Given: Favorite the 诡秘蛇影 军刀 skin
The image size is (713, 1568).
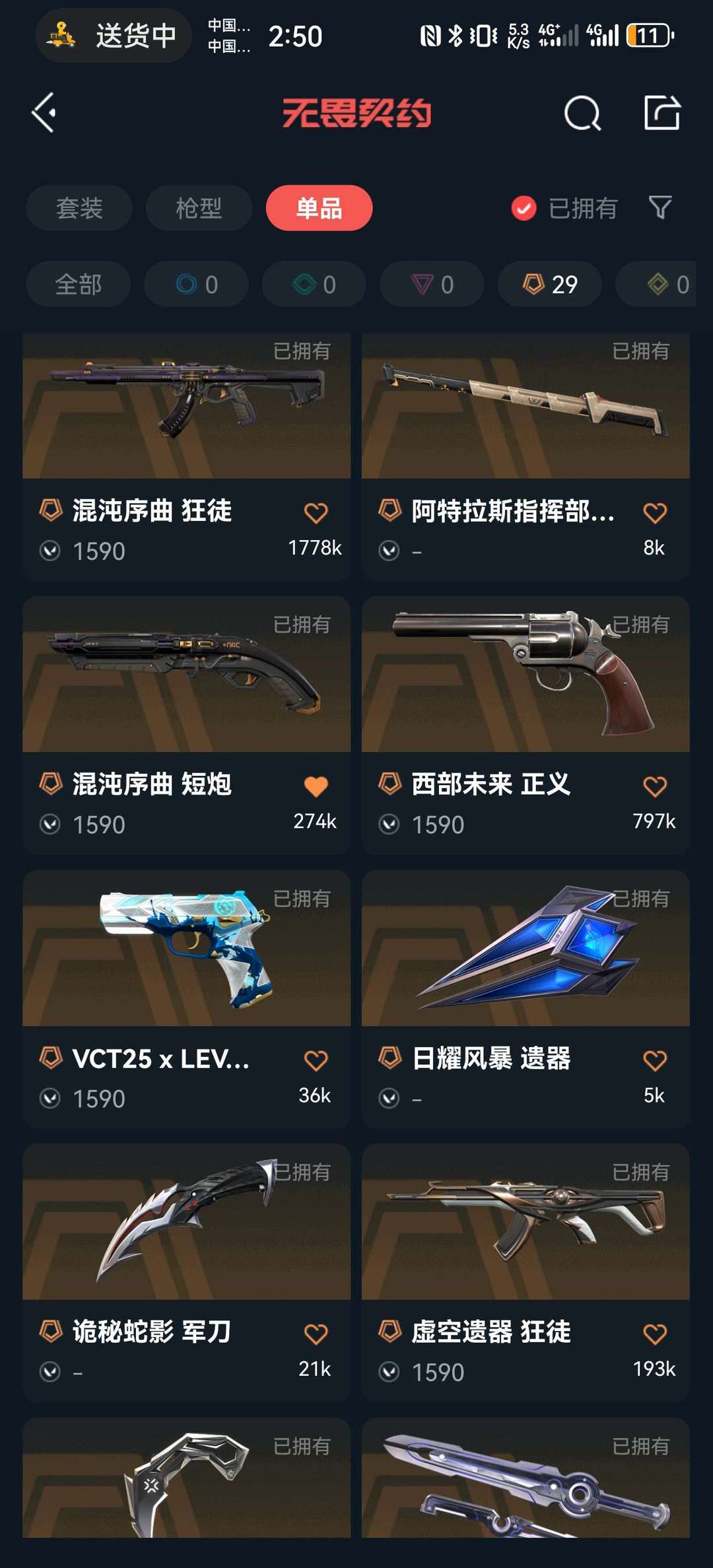Looking at the screenshot, I should 316,1334.
